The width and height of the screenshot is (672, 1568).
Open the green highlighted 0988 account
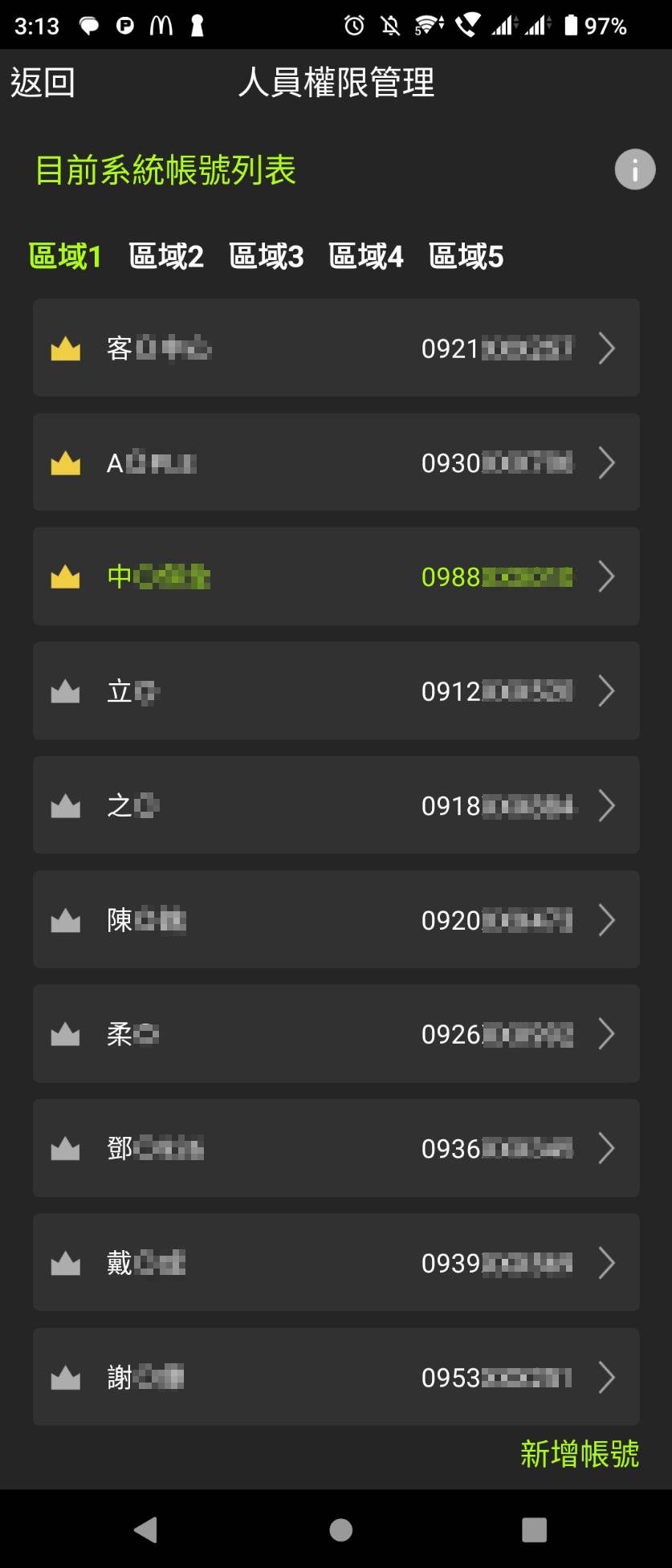coord(336,576)
